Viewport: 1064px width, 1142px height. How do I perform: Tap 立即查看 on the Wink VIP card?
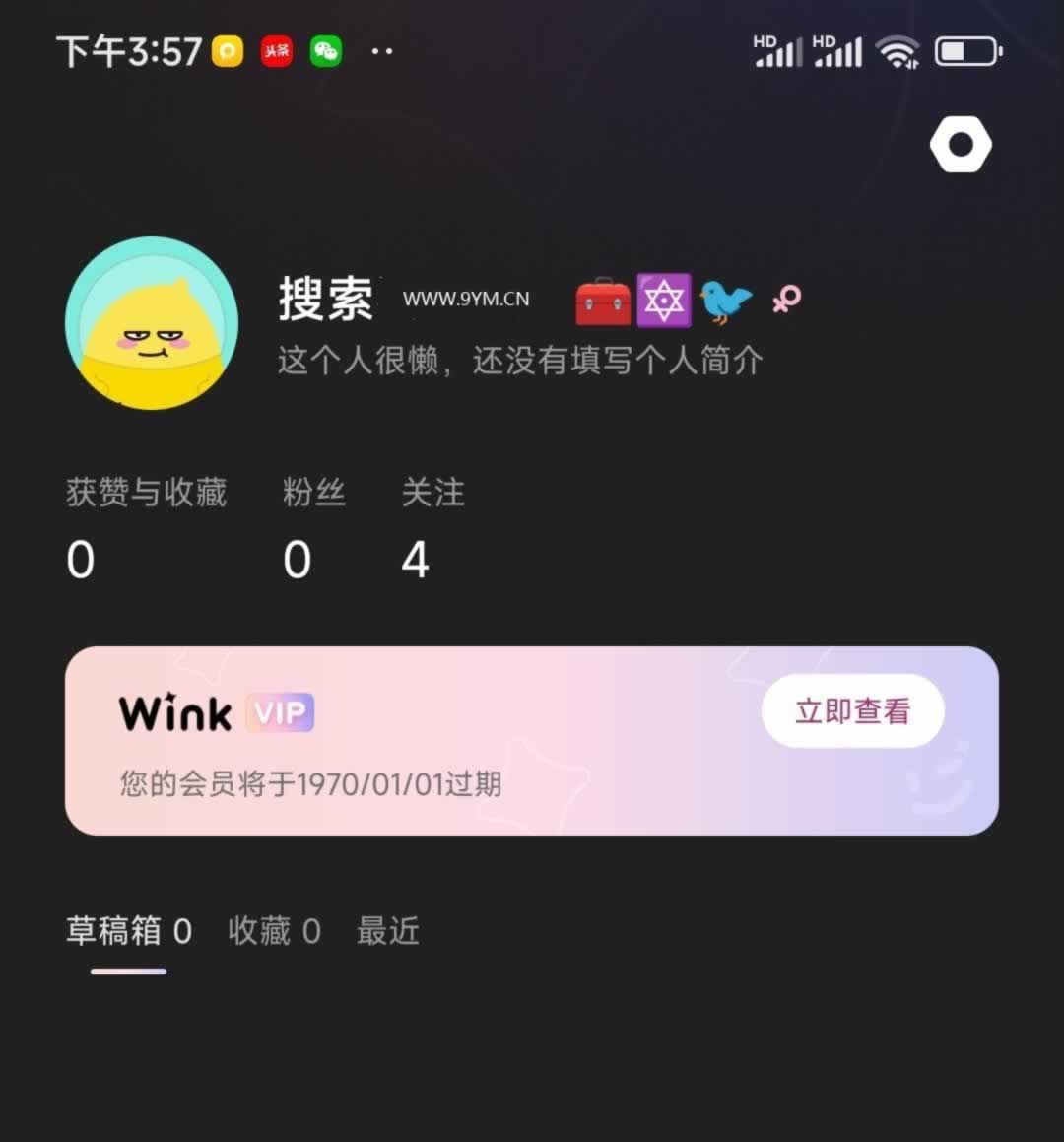coord(852,710)
